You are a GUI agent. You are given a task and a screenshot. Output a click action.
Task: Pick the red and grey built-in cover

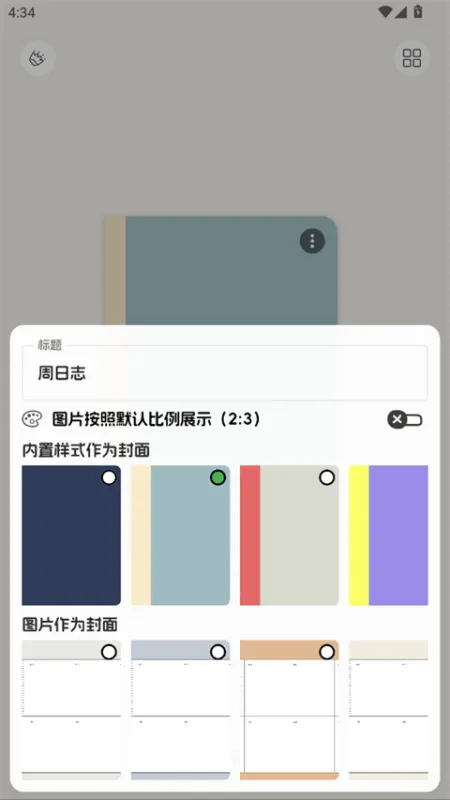[x=289, y=535]
